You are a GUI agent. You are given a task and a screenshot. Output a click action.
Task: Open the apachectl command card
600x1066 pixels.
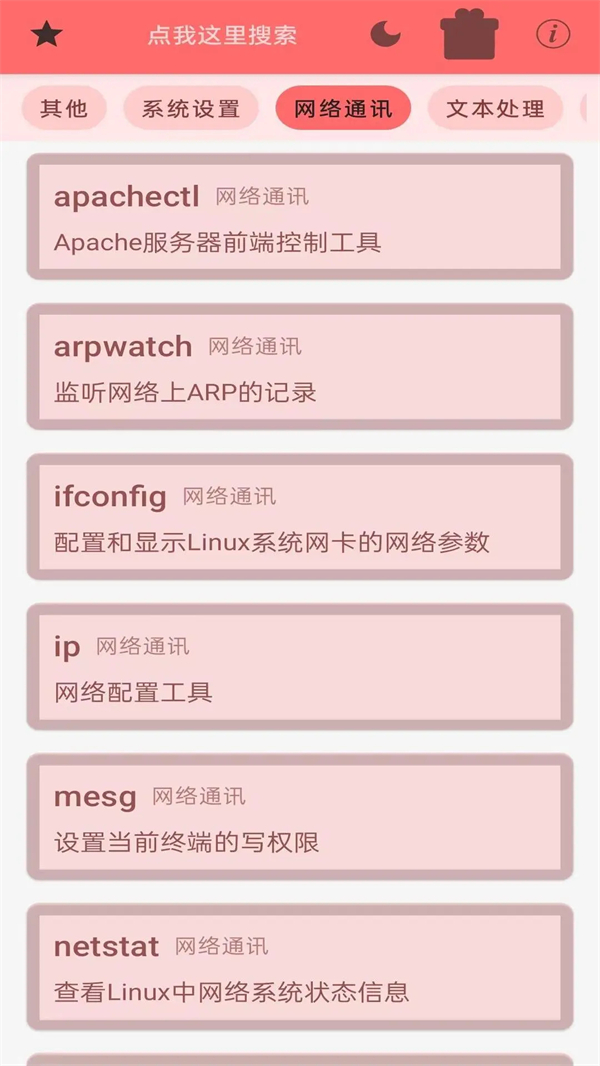coord(300,217)
